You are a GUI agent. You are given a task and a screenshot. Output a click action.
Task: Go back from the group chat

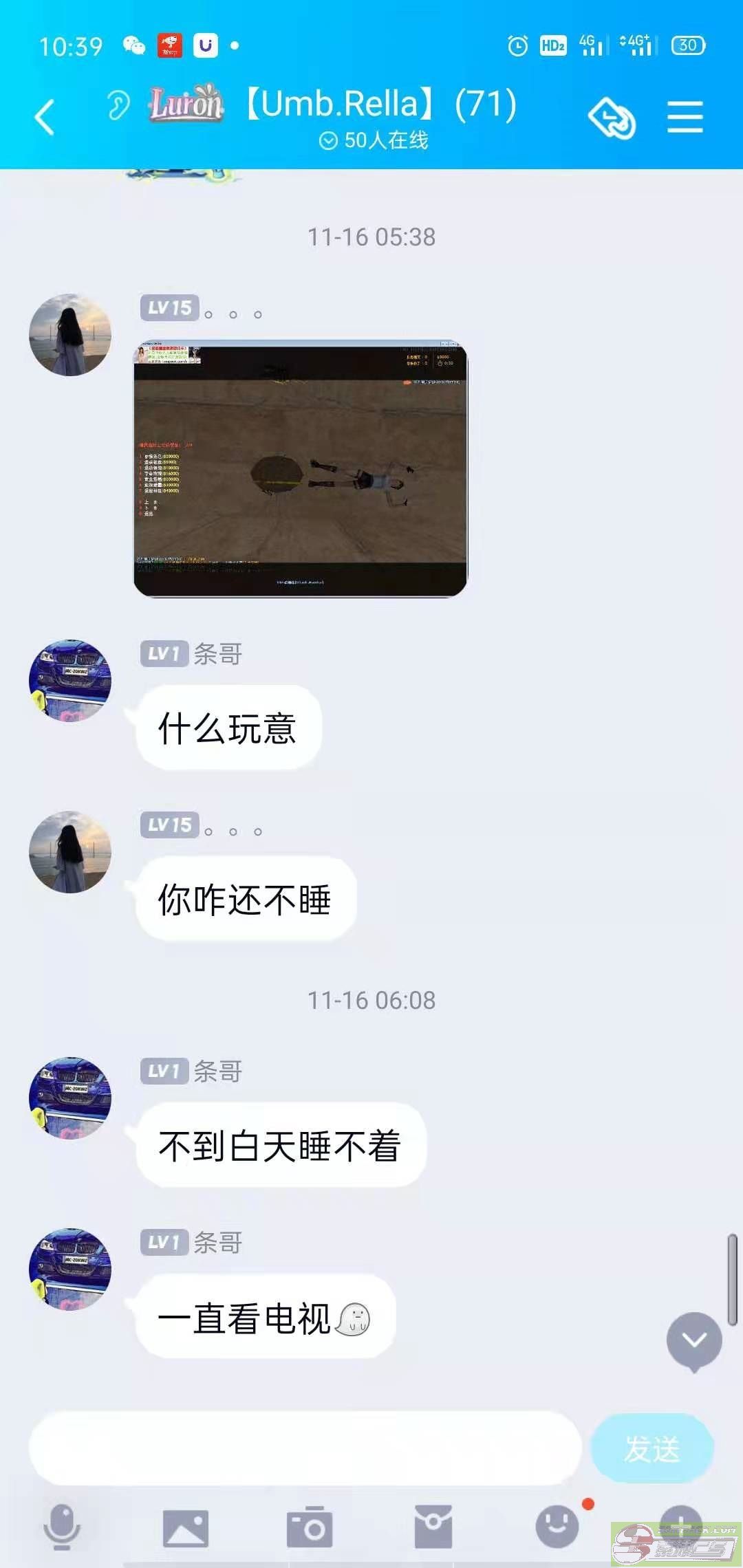(45, 117)
